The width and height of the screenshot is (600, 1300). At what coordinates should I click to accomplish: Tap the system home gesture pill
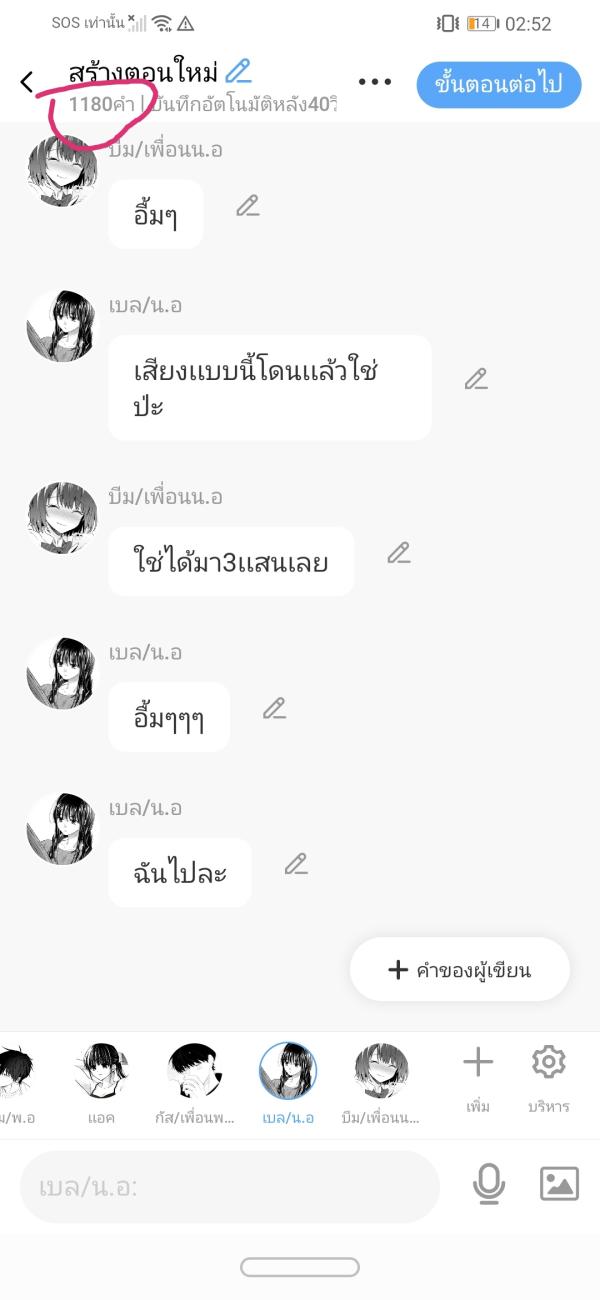300,1267
